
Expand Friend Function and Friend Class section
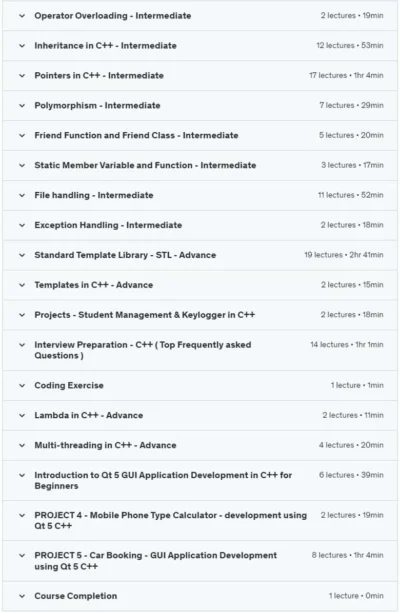200,135
